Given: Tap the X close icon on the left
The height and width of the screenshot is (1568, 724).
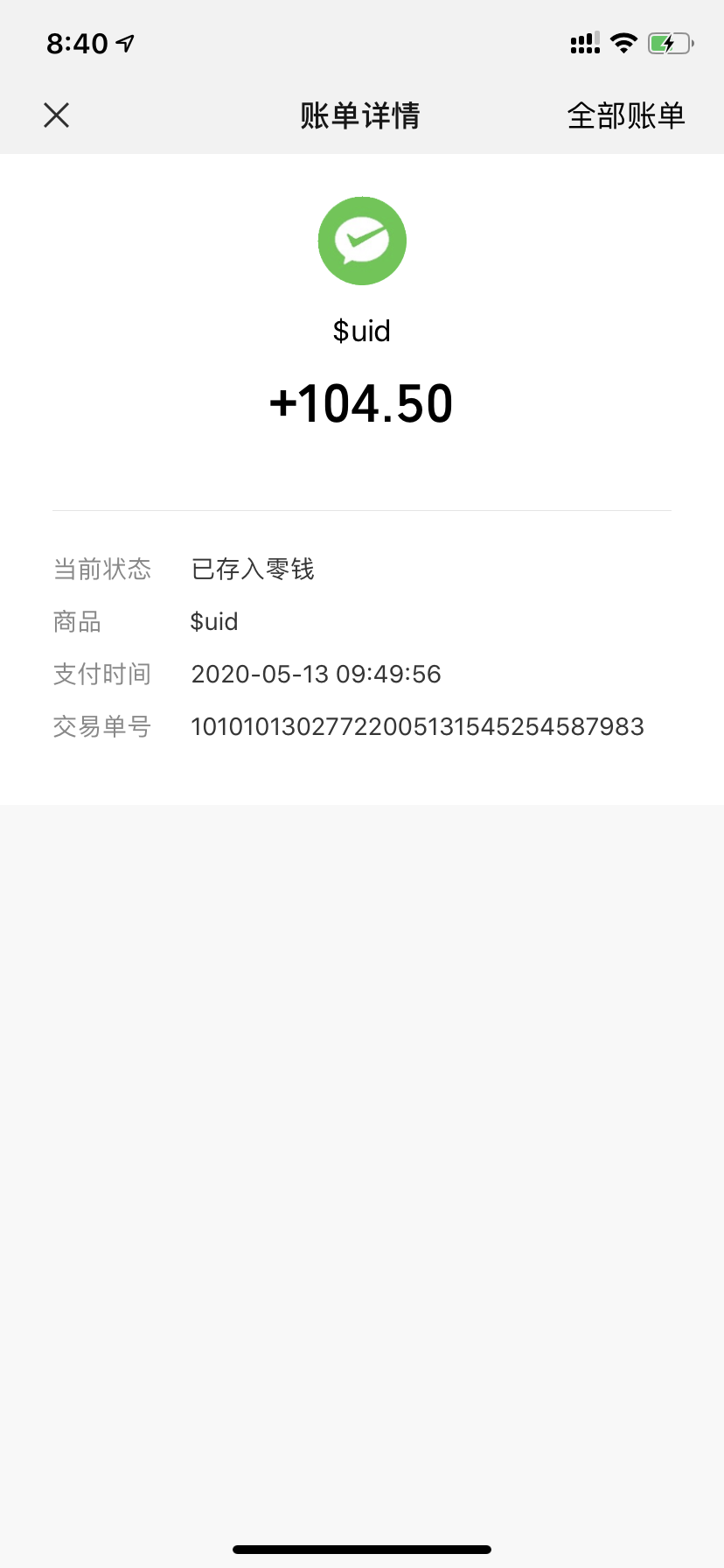Looking at the screenshot, I should (x=56, y=115).
